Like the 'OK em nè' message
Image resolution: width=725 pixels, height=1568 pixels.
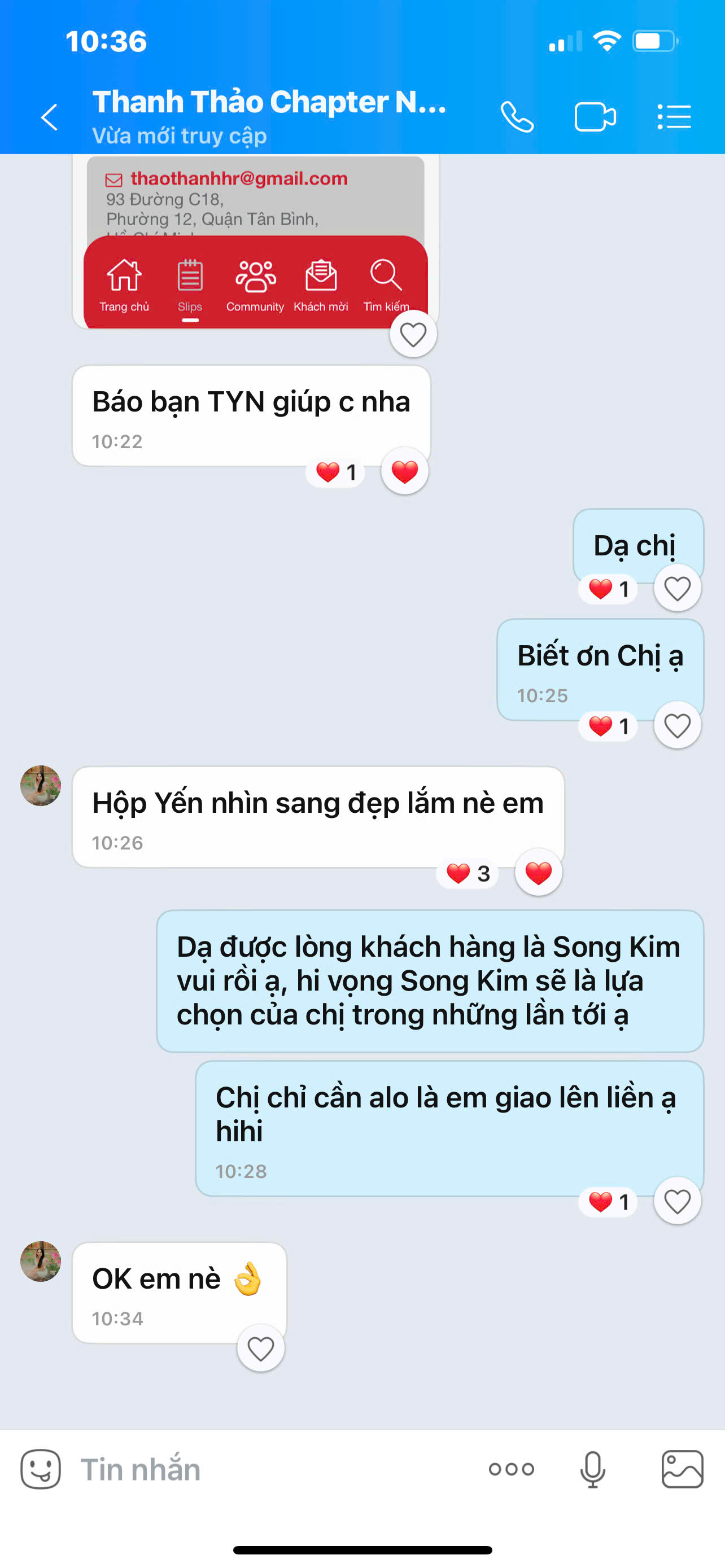coord(260,1349)
